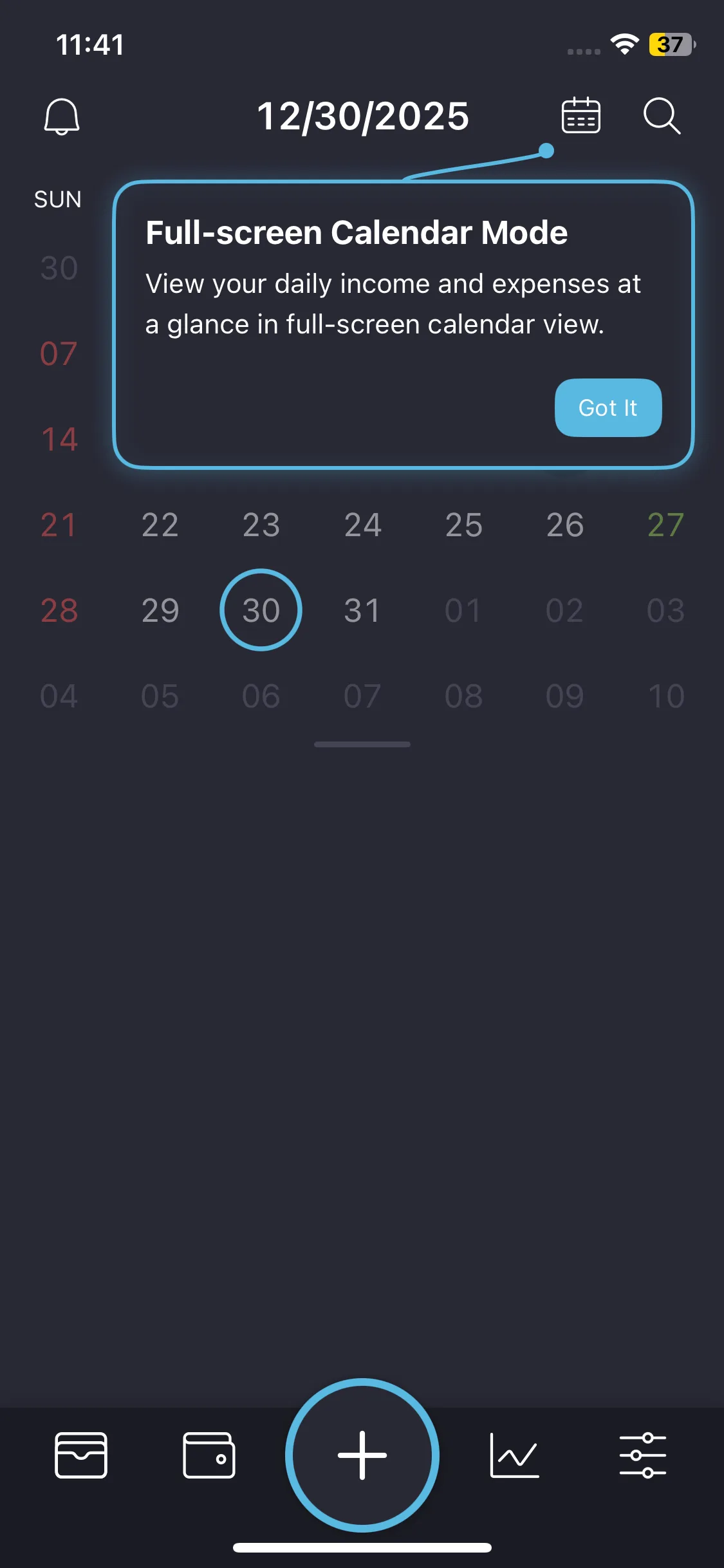724x1568 pixels.
Task: Open full-screen calendar mode icon
Action: pos(580,116)
